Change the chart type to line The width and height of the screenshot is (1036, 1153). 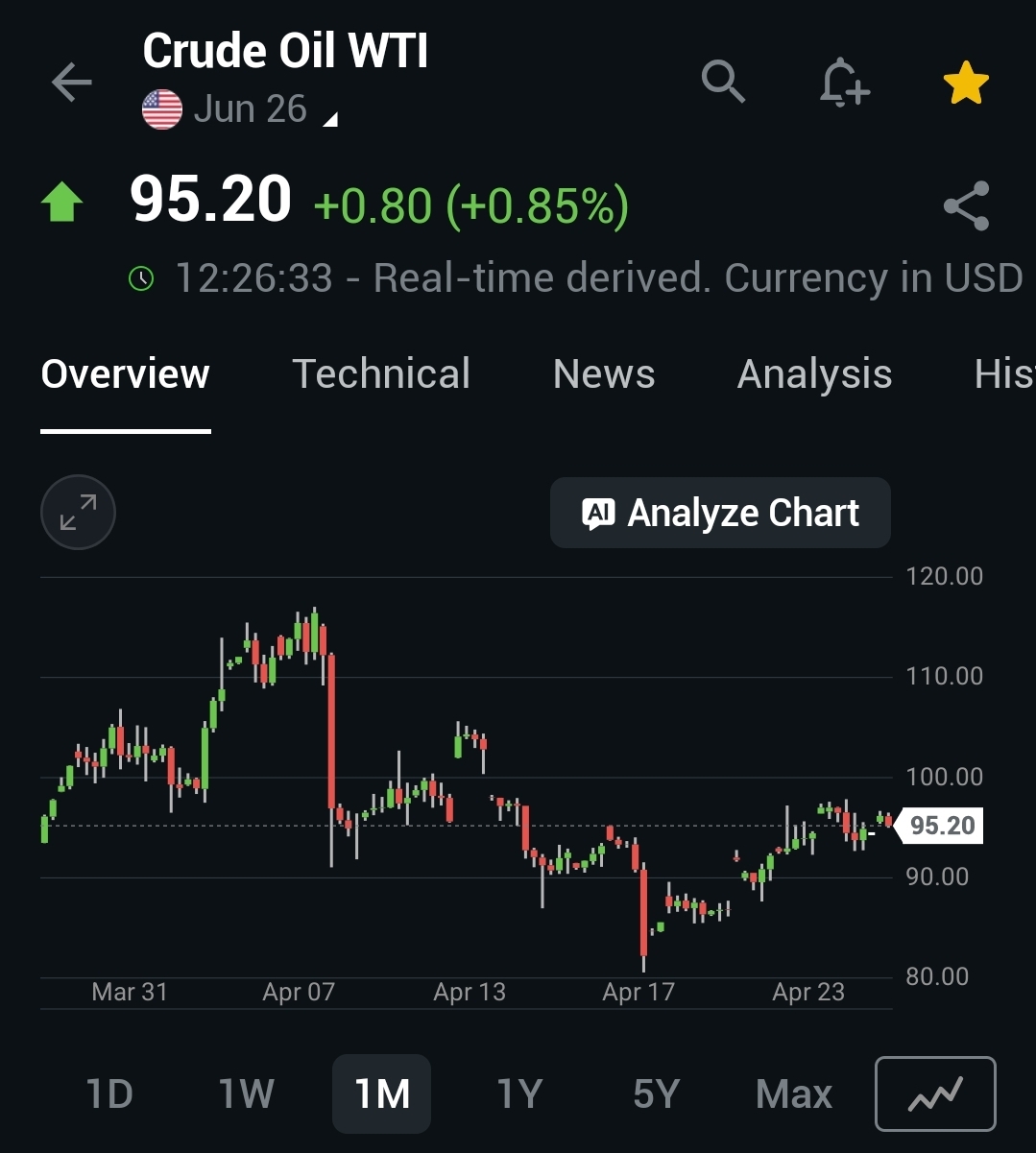click(x=935, y=1093)
